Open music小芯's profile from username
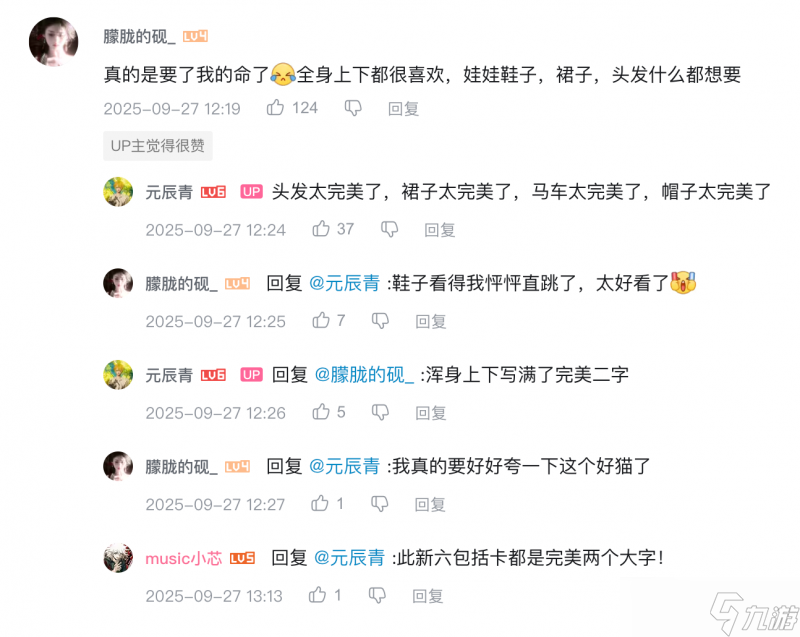The image size is (800, 637). 182,558
